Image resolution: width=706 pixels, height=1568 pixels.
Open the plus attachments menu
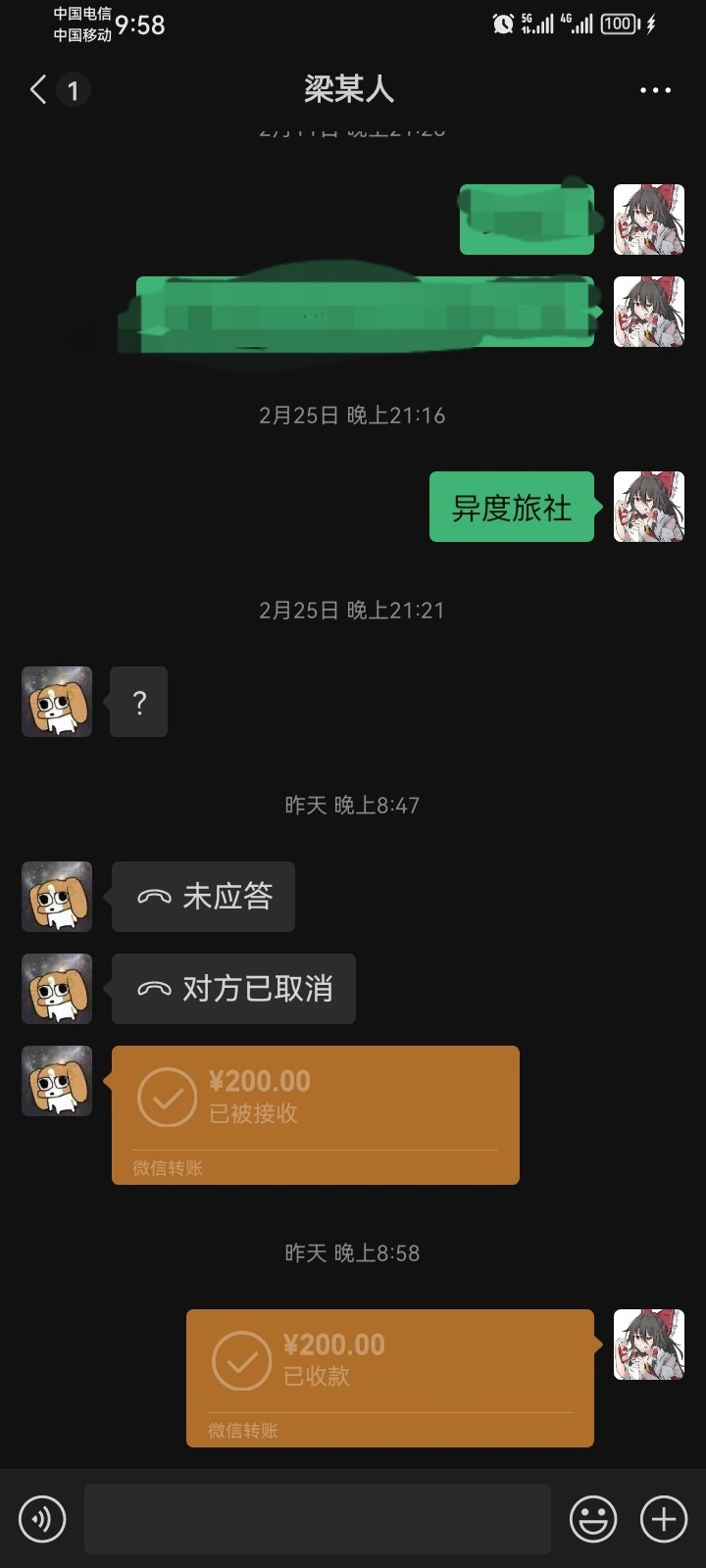(664, 1519)
